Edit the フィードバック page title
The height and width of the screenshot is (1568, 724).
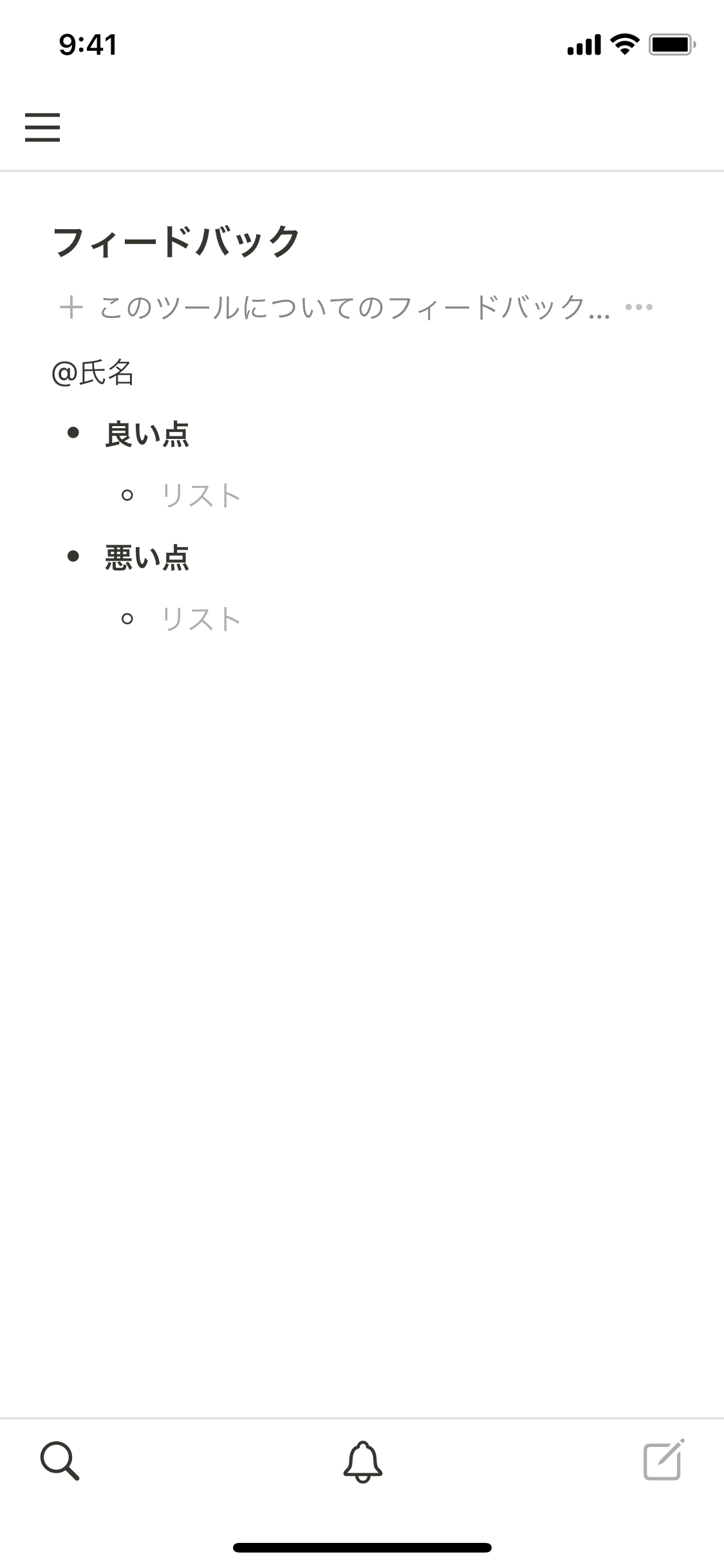point(176,242)
